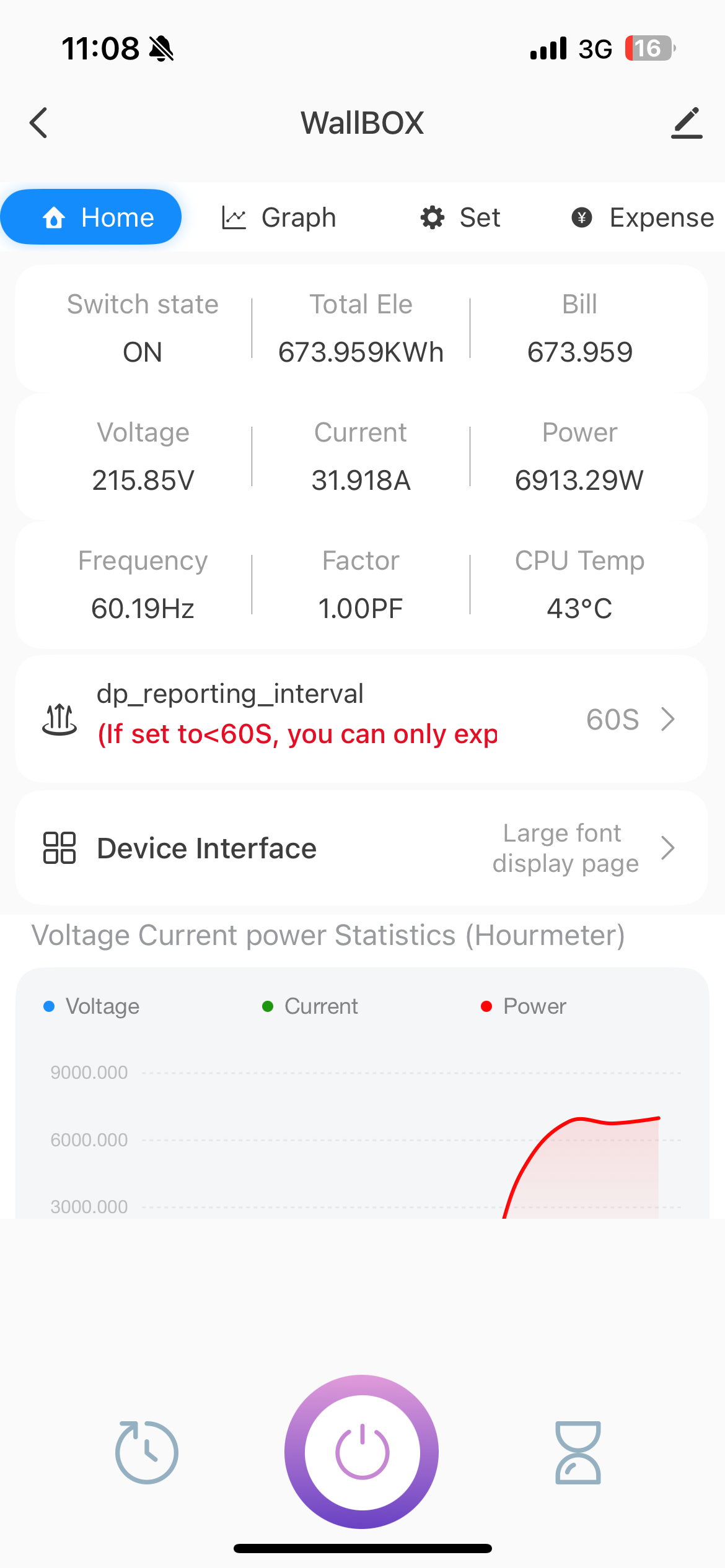Open Device Interface large font display page
Image resolution: width=725 pixels, height=1568 pixels.
click(362, 848)
